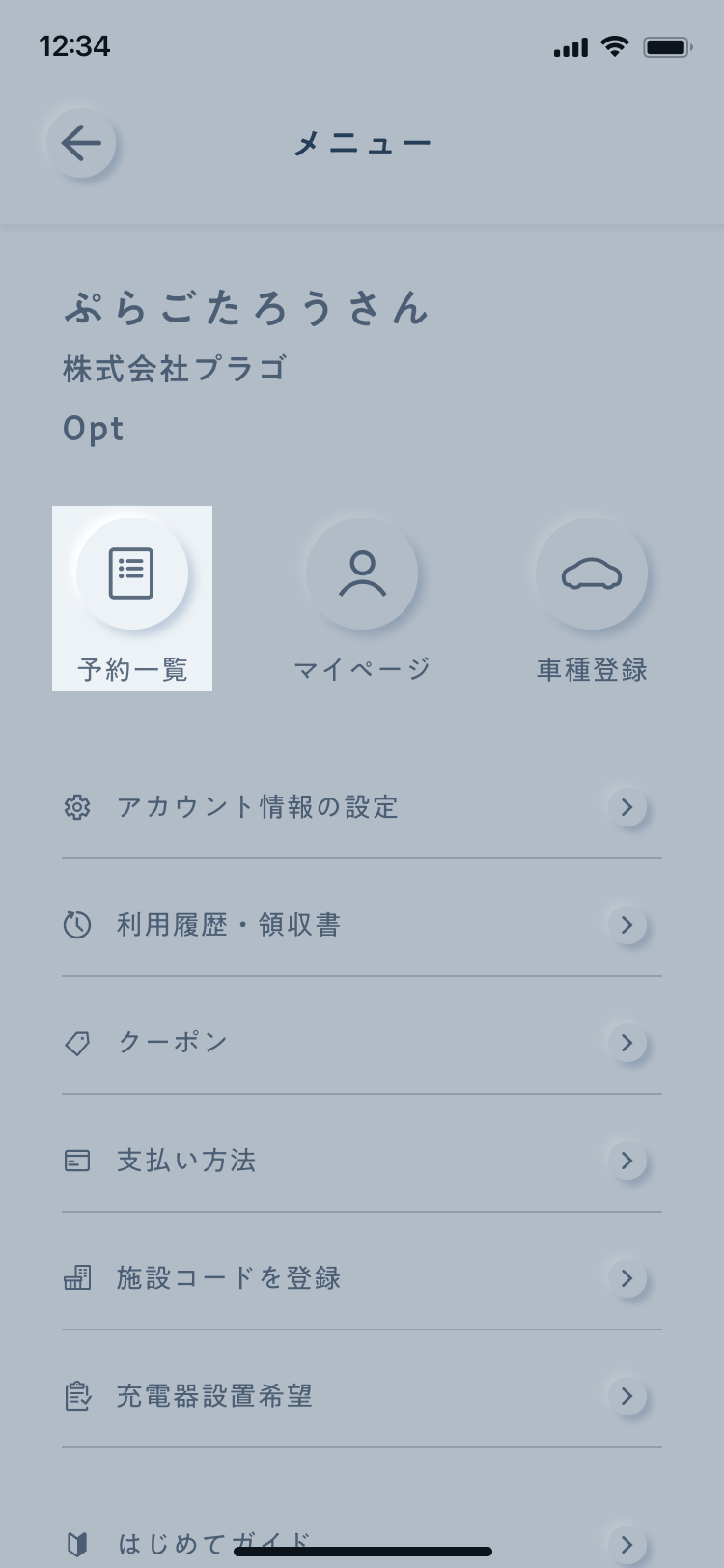Image resolution: width=724 pixels, height=1568 pixels.
Task: Open 車種登録 car registration
Action: coord(592,599)
